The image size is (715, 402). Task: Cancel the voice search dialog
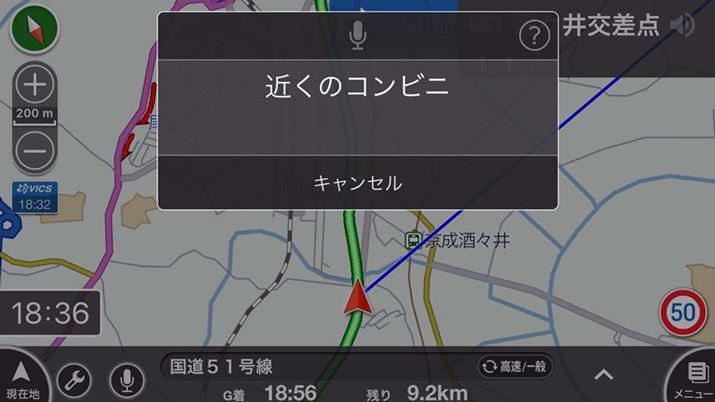pos(357,183)
